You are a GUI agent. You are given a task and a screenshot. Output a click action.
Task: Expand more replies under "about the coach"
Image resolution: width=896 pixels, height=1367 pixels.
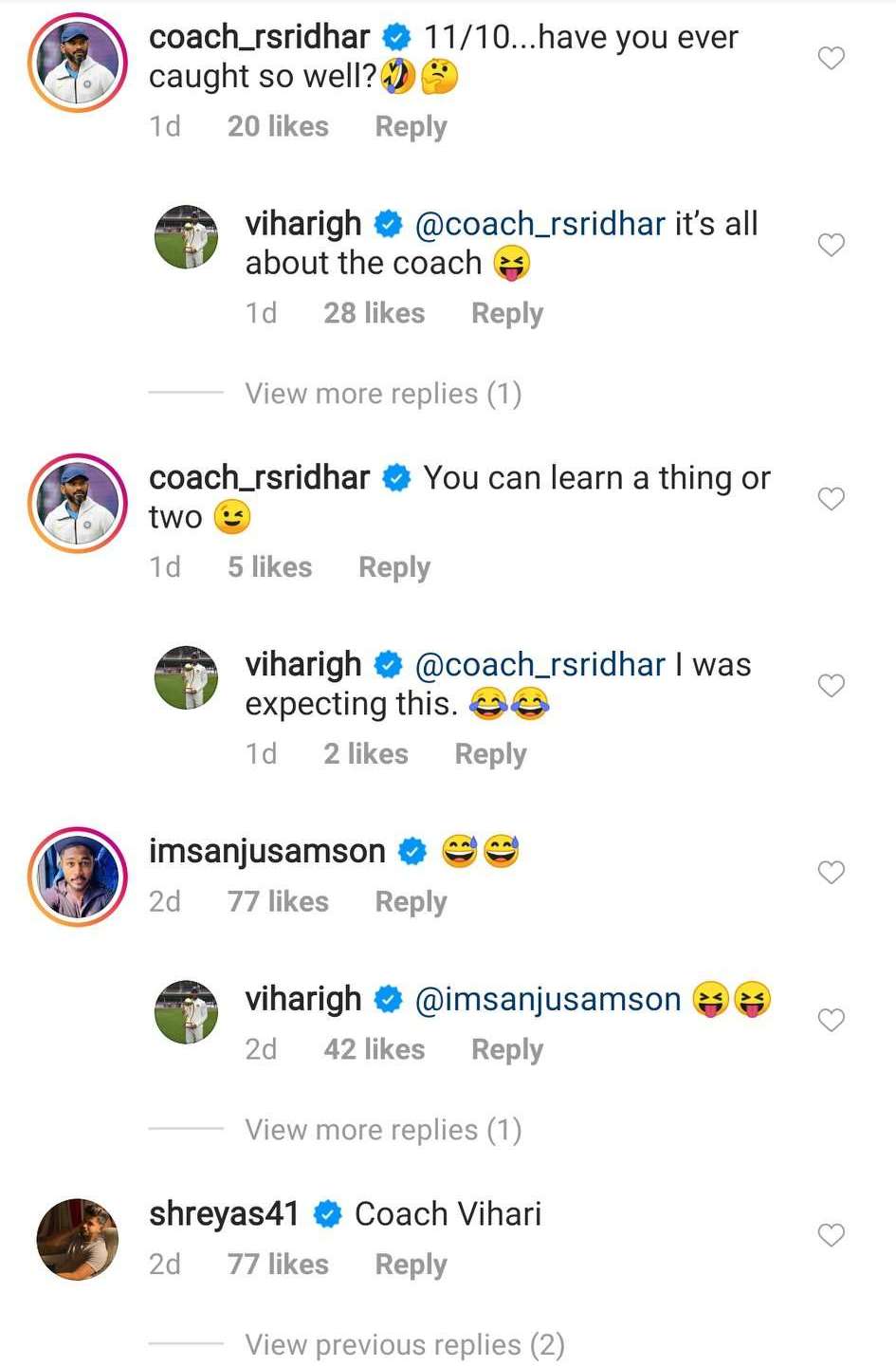(x=383, y=394)
